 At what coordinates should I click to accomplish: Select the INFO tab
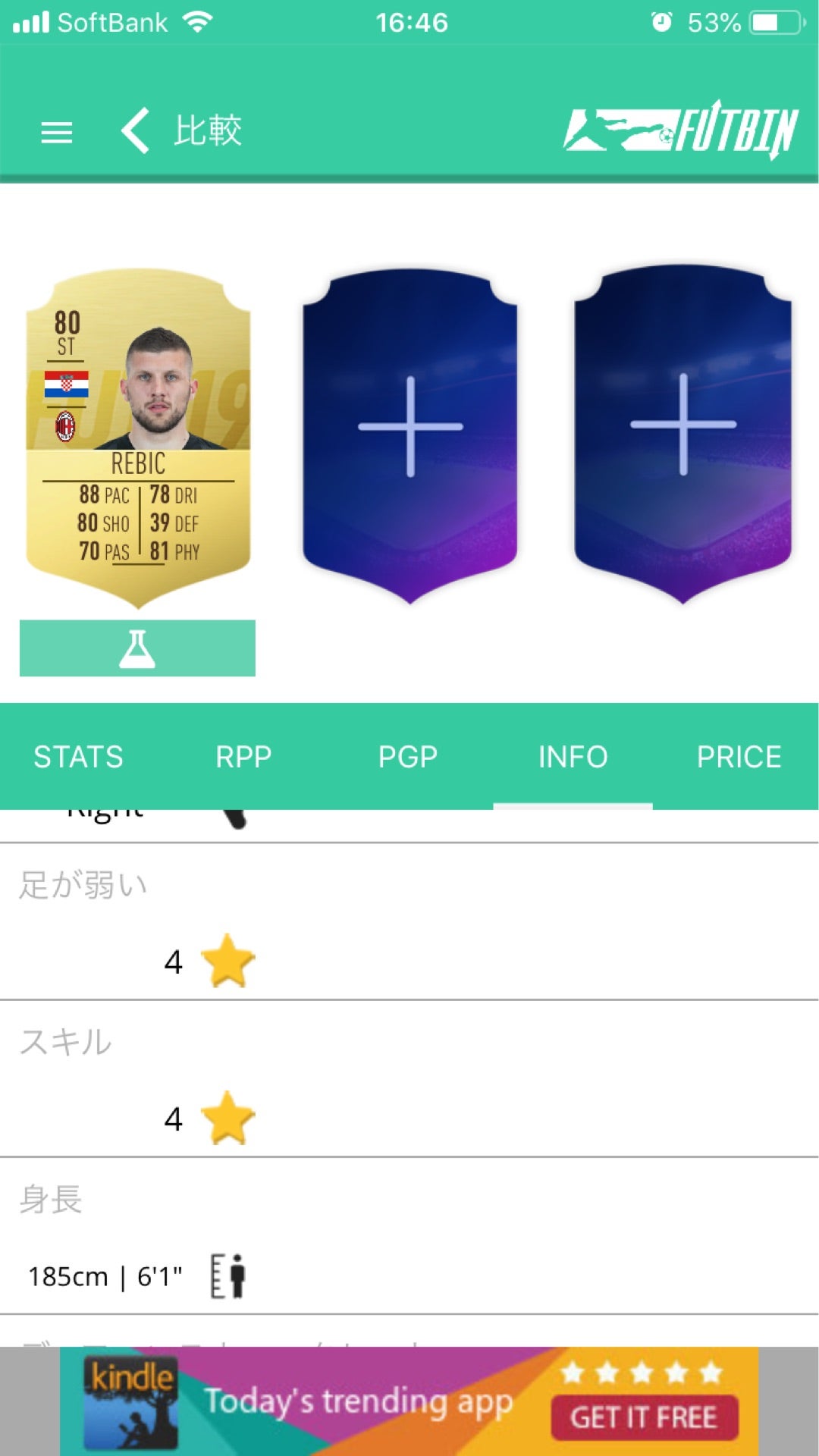coord(573,757)
